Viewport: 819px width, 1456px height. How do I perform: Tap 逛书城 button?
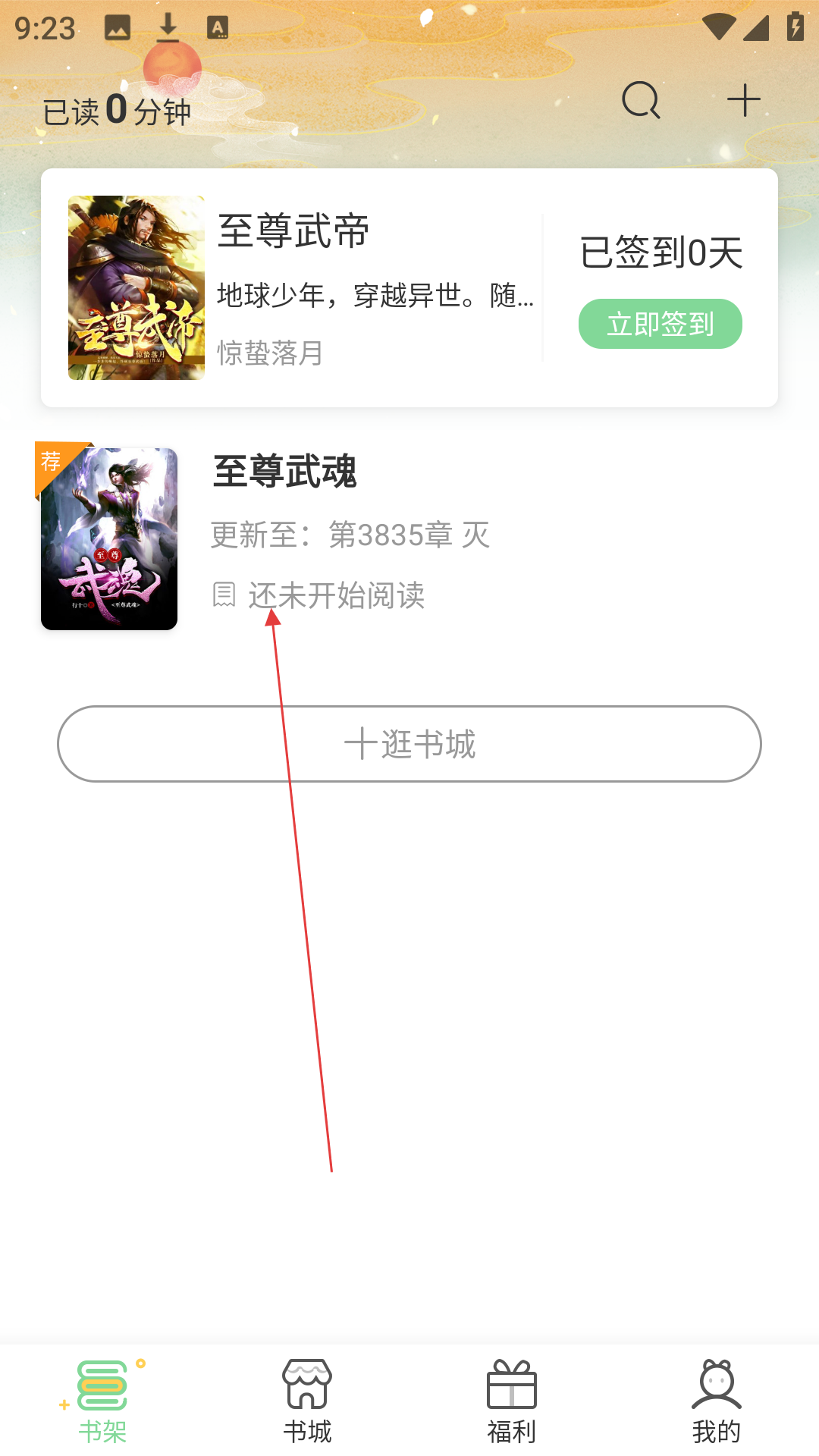click(409, 744)
